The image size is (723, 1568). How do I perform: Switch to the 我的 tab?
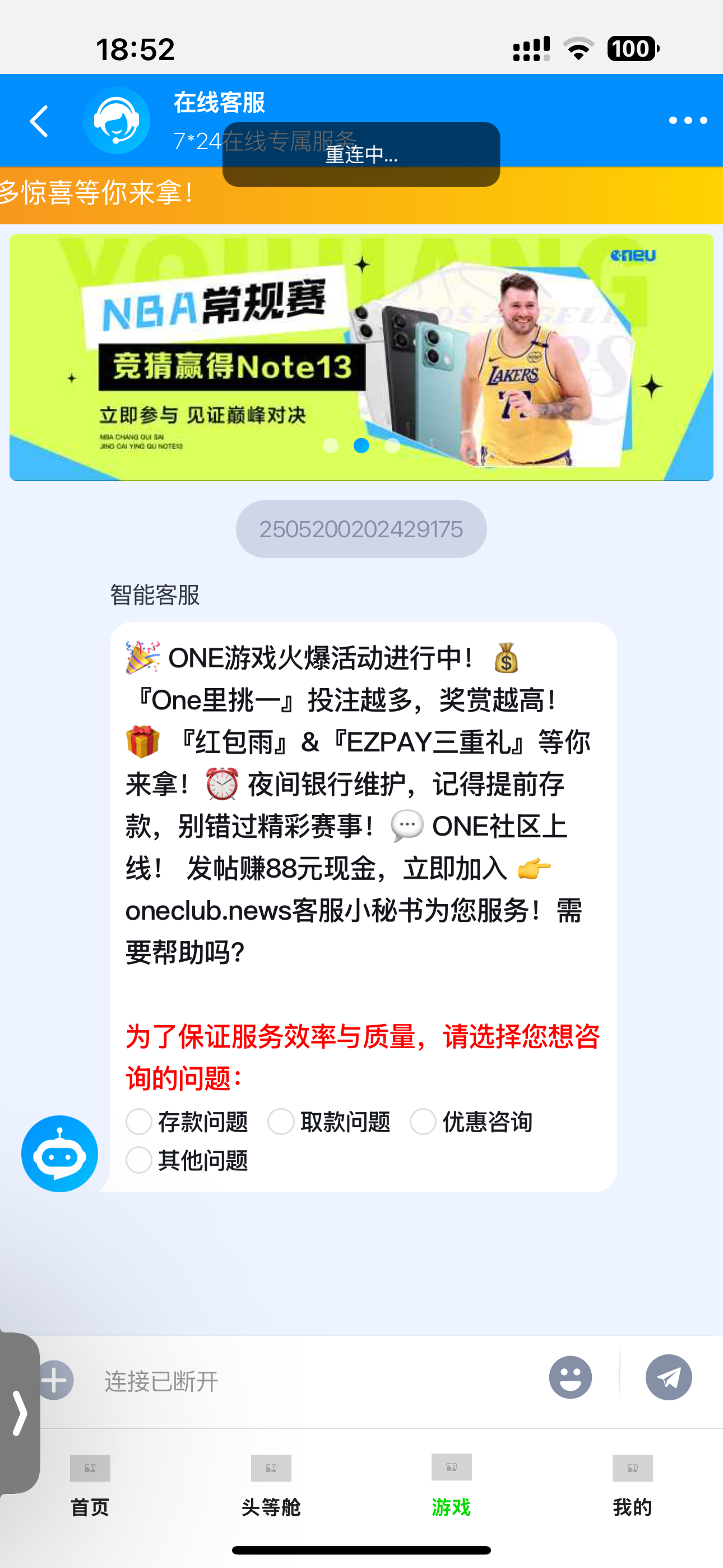(x=632, y=1483)
